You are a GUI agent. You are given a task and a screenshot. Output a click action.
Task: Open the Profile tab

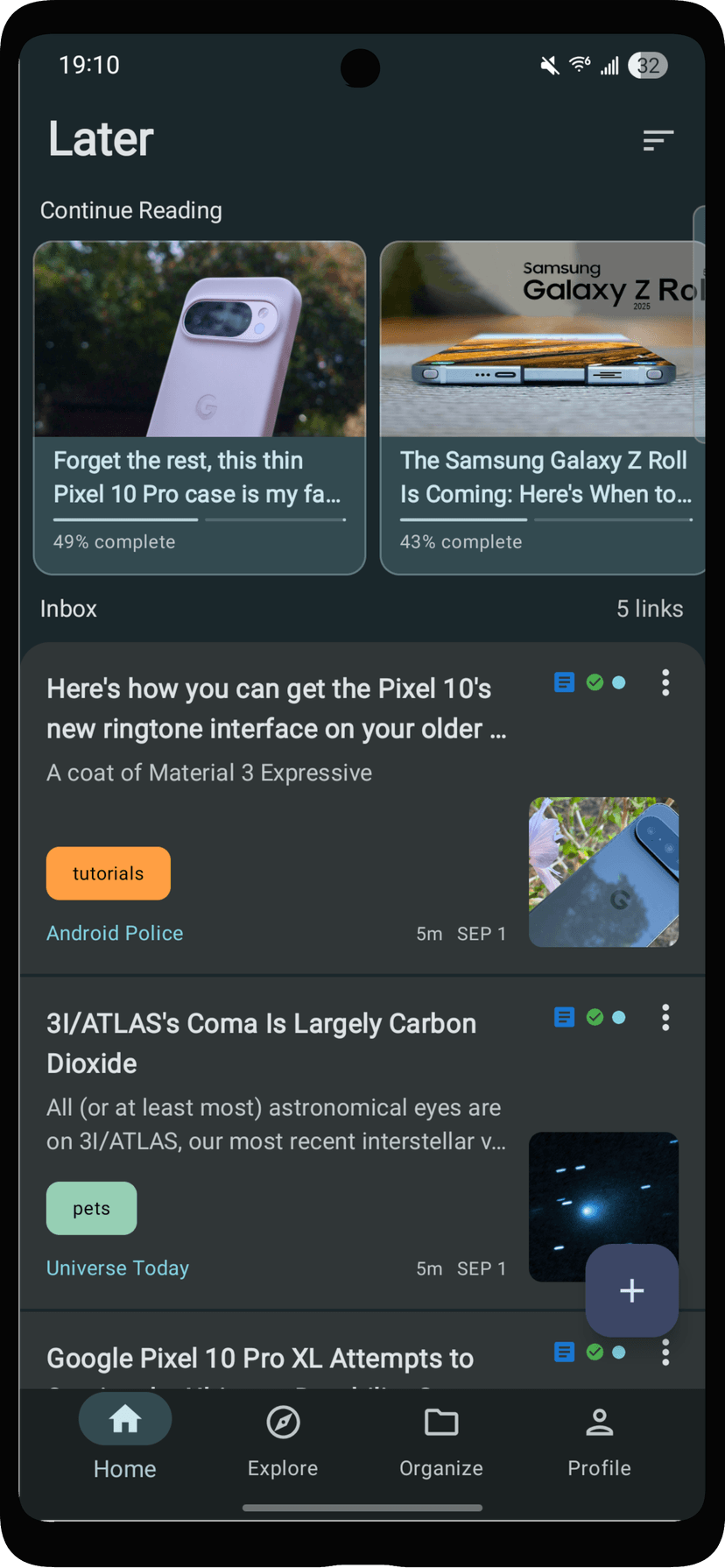(x=599, y=1437)
